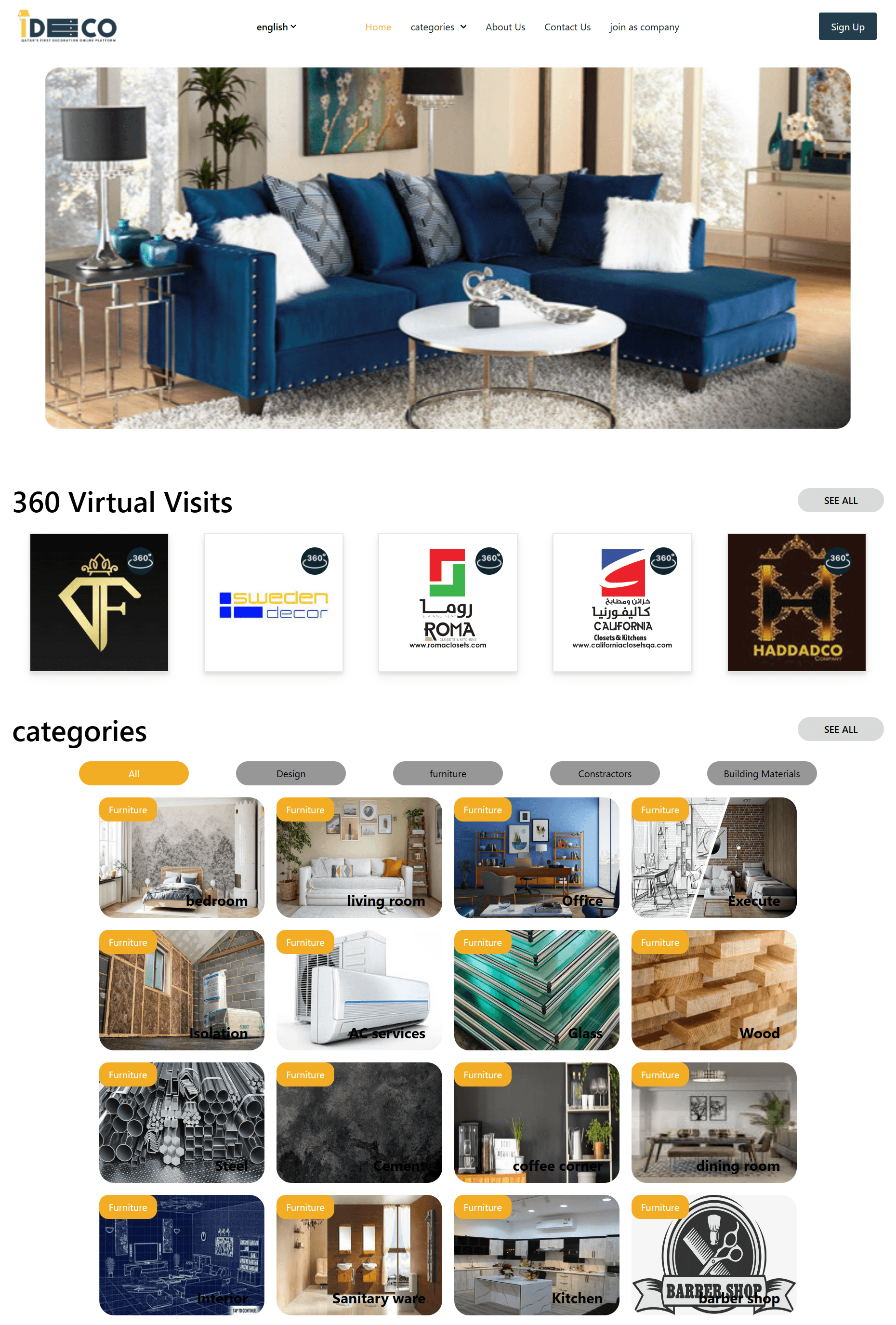896x1325 pixels.
Task: Filter categories by Design
Action: click(x=290, y=773)
